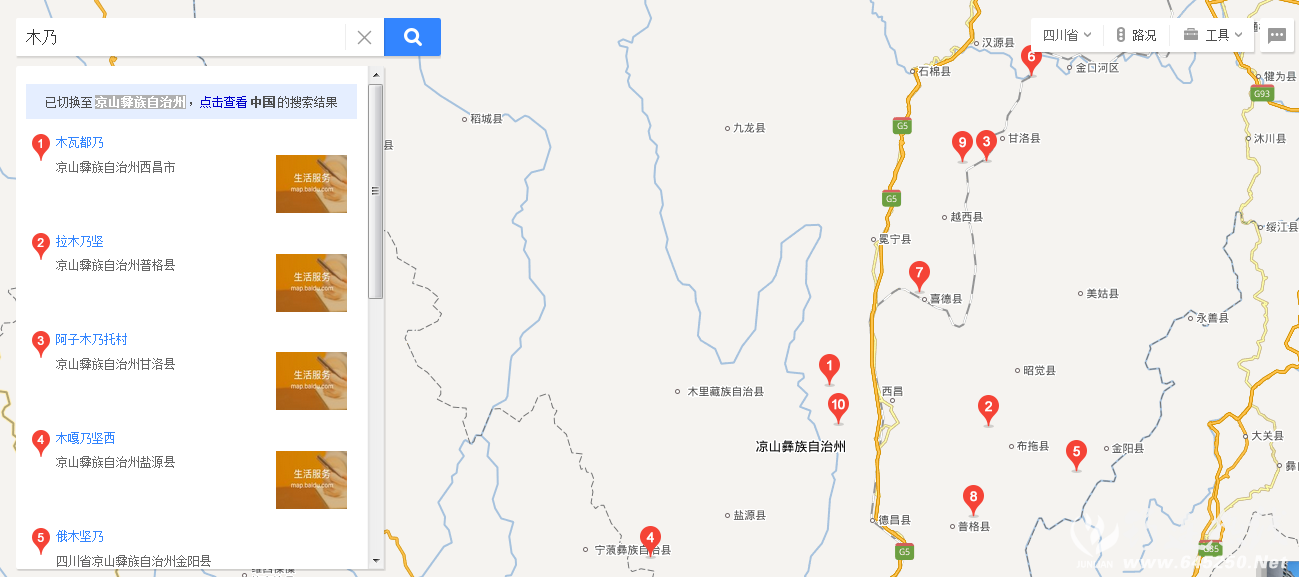Select map marker 8 near 普格县
The width and height of the screenshot is (1299, 577).
[972, 497]
